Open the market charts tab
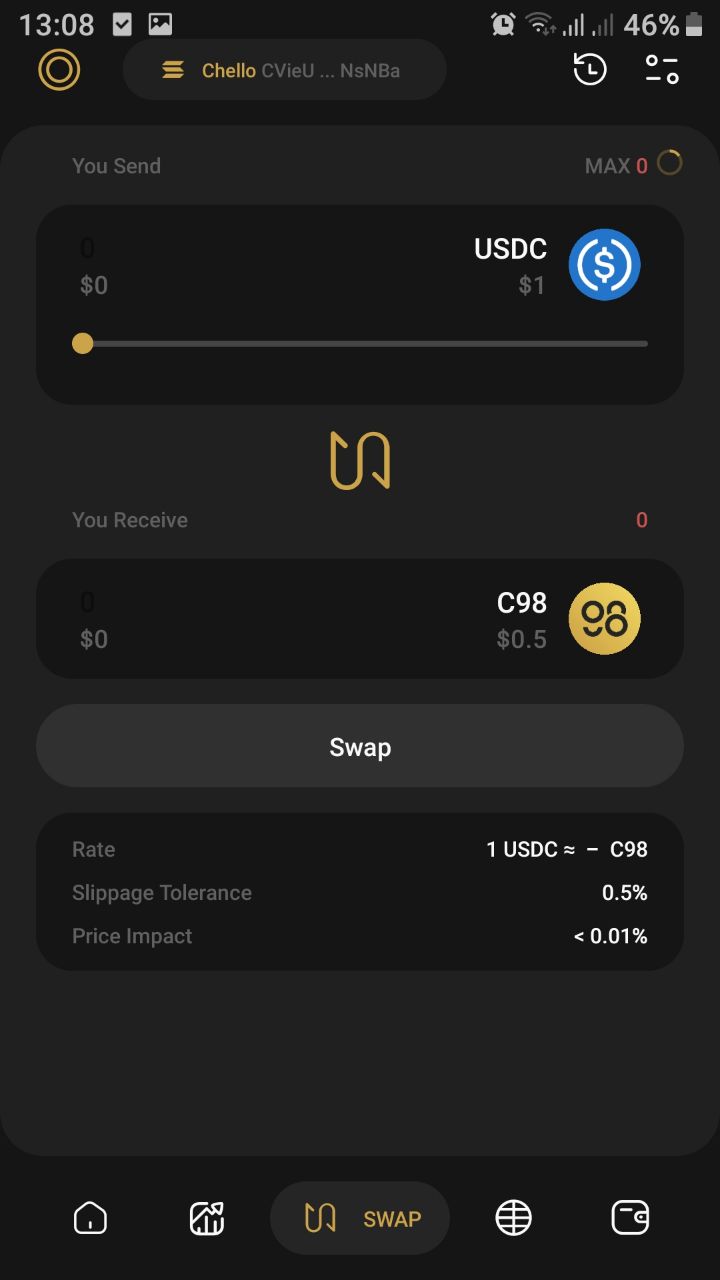Screen dimensions: 720x1280 (207, 1218)
